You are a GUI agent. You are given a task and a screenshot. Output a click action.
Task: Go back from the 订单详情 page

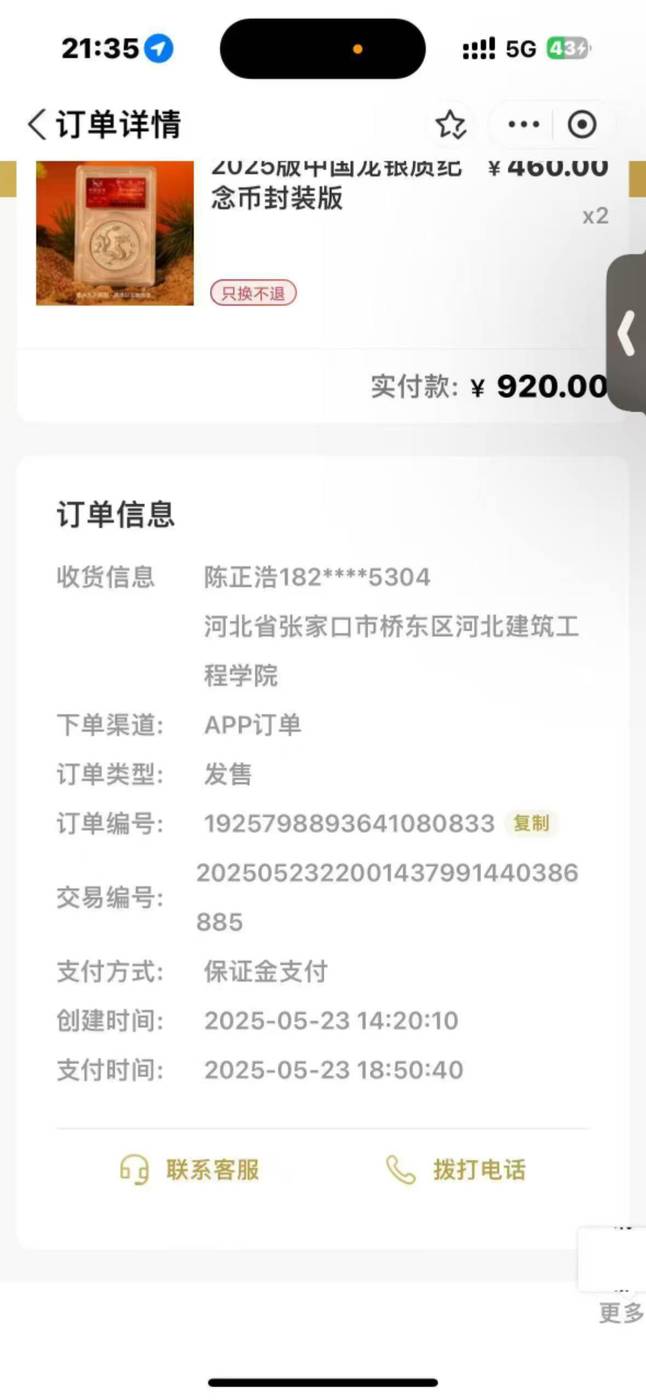[37, 125]
